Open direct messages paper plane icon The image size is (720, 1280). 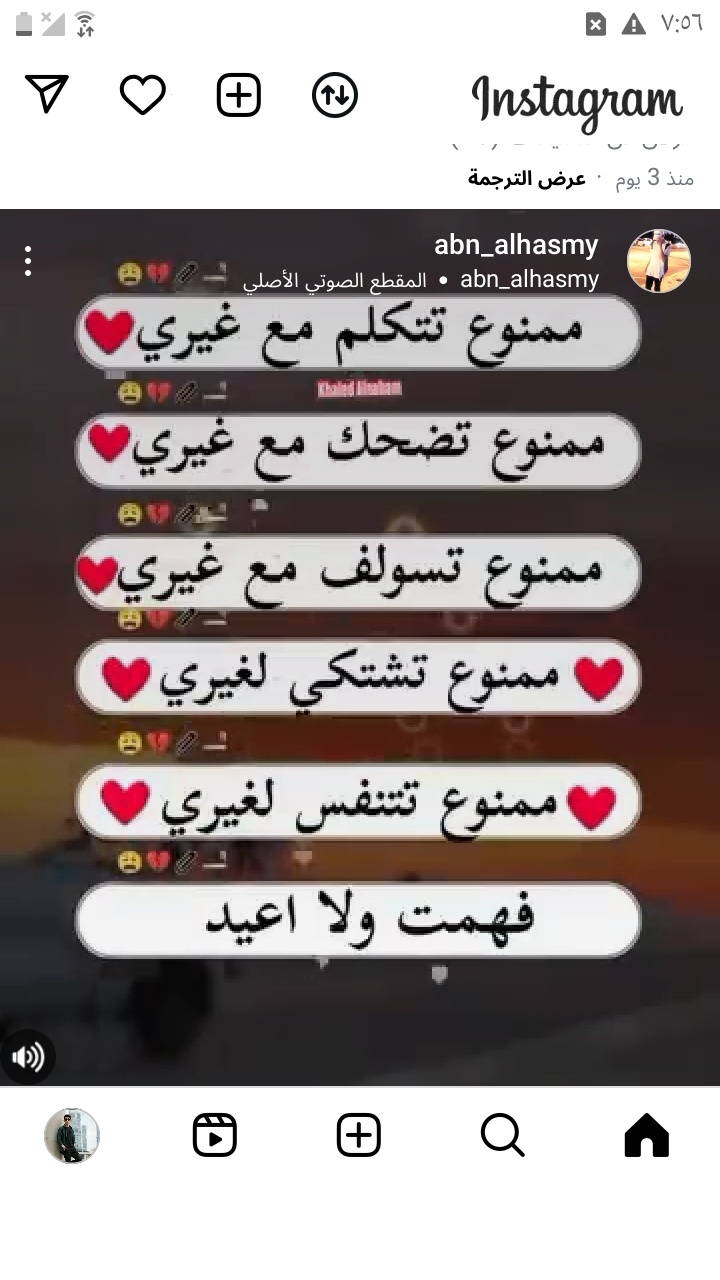[46, 94]
